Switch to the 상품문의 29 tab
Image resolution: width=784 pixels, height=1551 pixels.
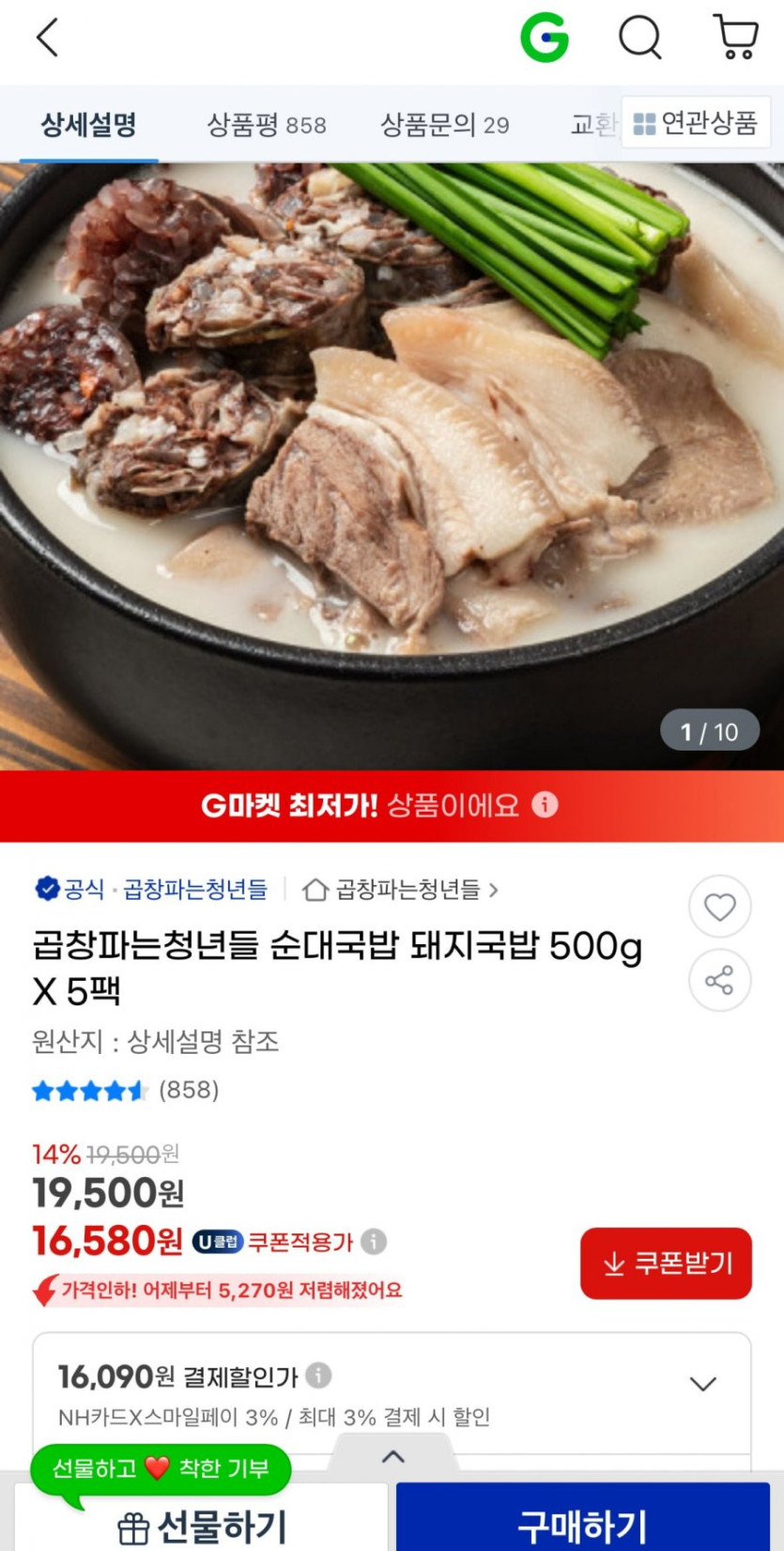click(444, 124)
